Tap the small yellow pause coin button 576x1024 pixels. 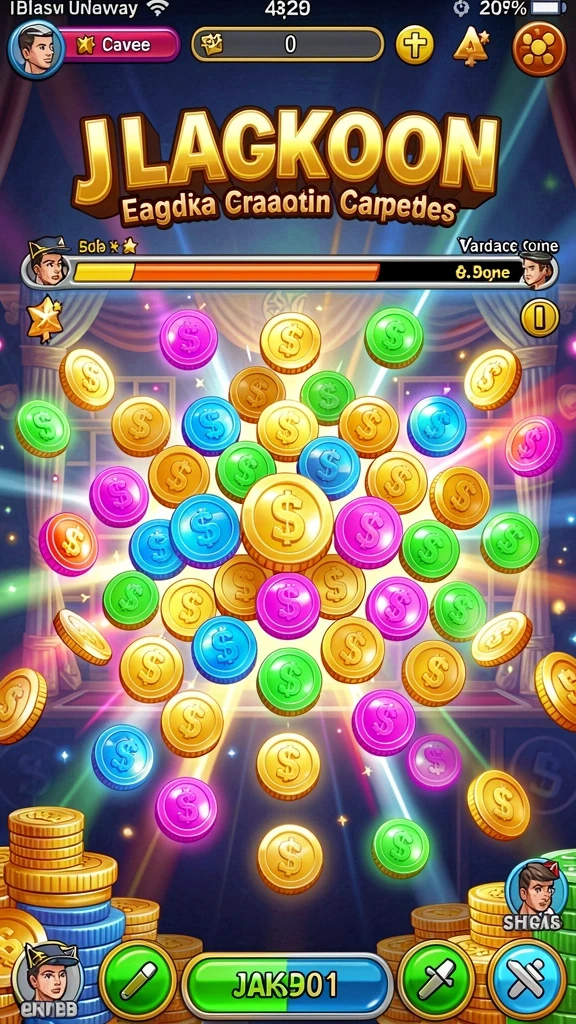pyautogui.click(x=539, y=318)
